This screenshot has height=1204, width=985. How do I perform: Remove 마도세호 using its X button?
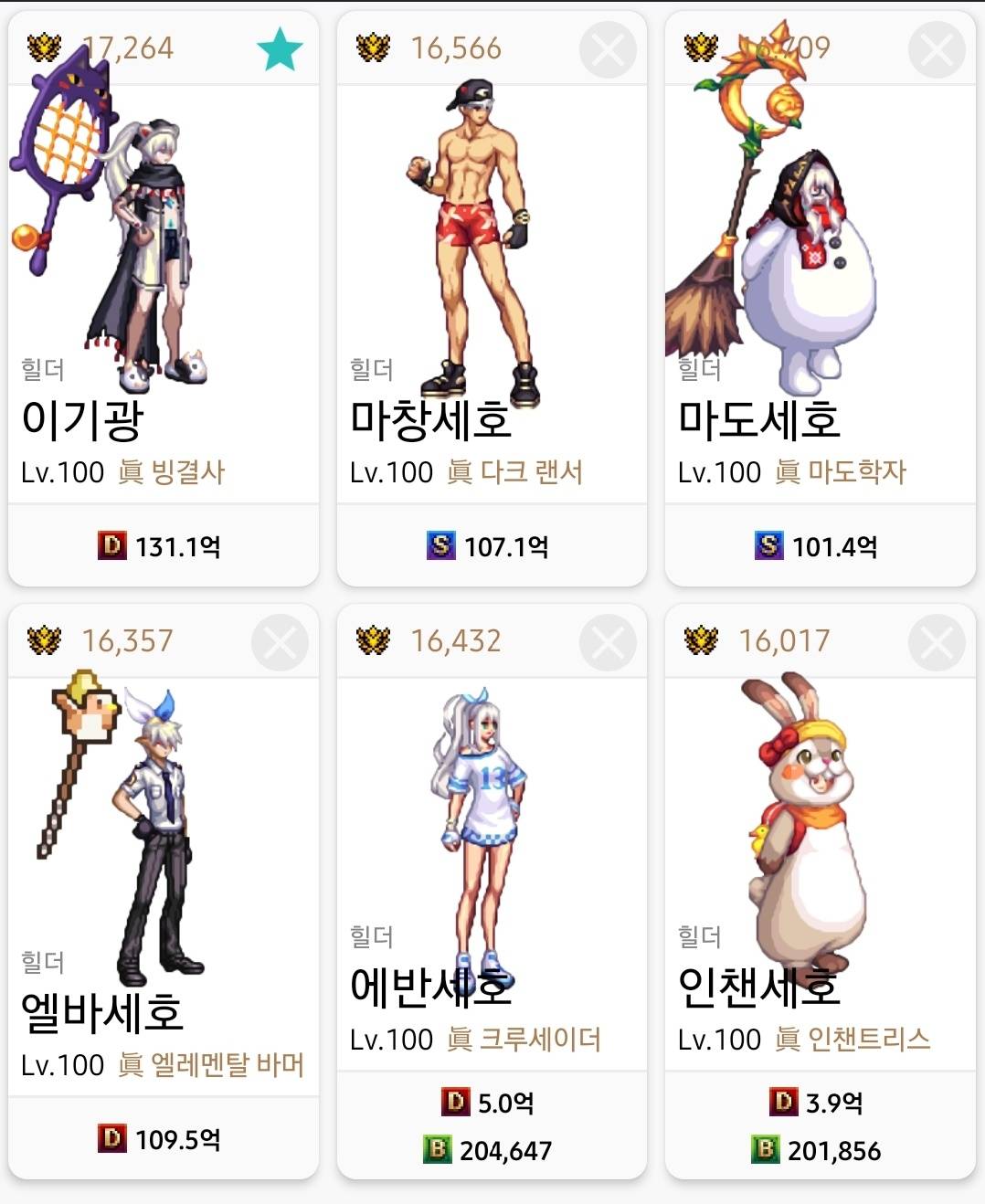click(x=937, y=49)
